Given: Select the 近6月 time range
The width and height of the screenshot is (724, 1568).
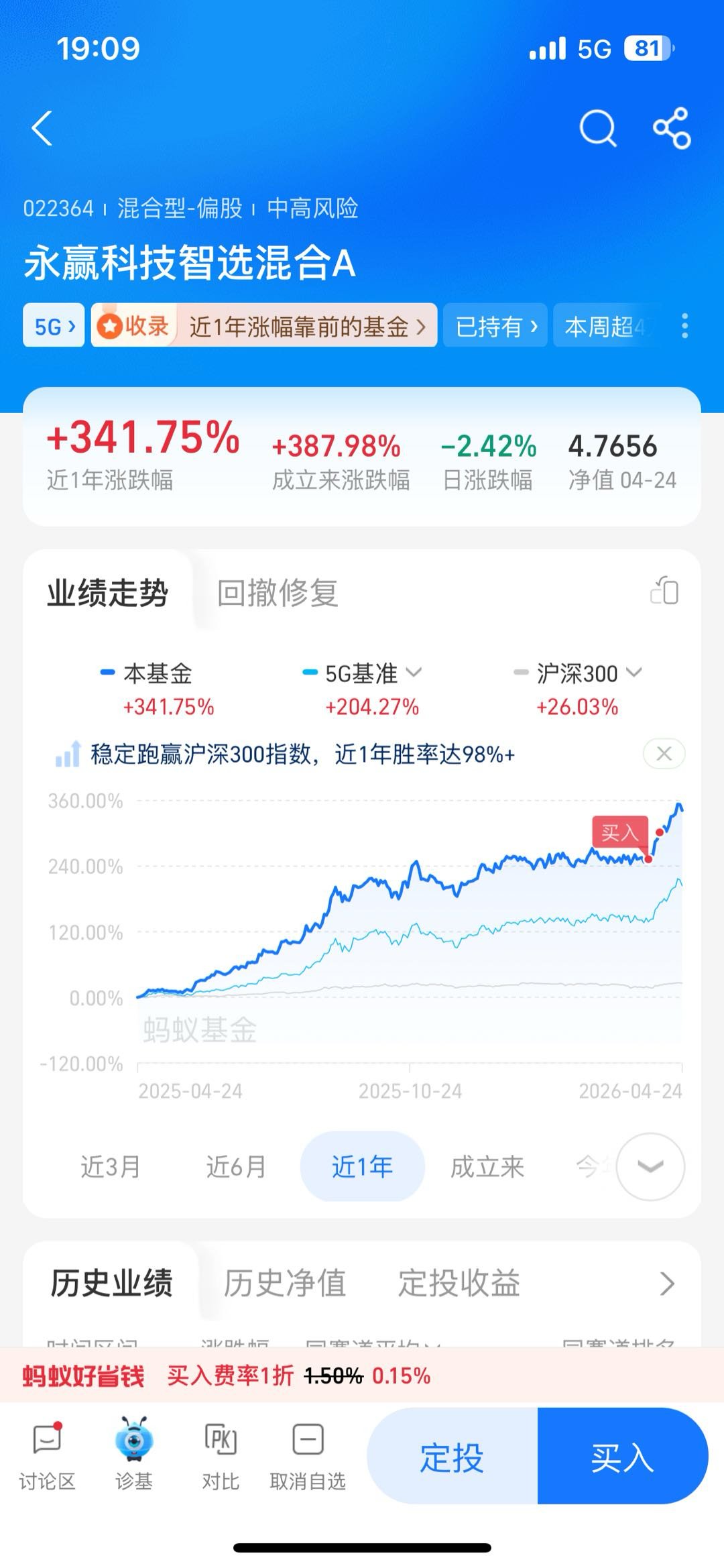Looking at the screenshot, I should tap(236, 1167).
